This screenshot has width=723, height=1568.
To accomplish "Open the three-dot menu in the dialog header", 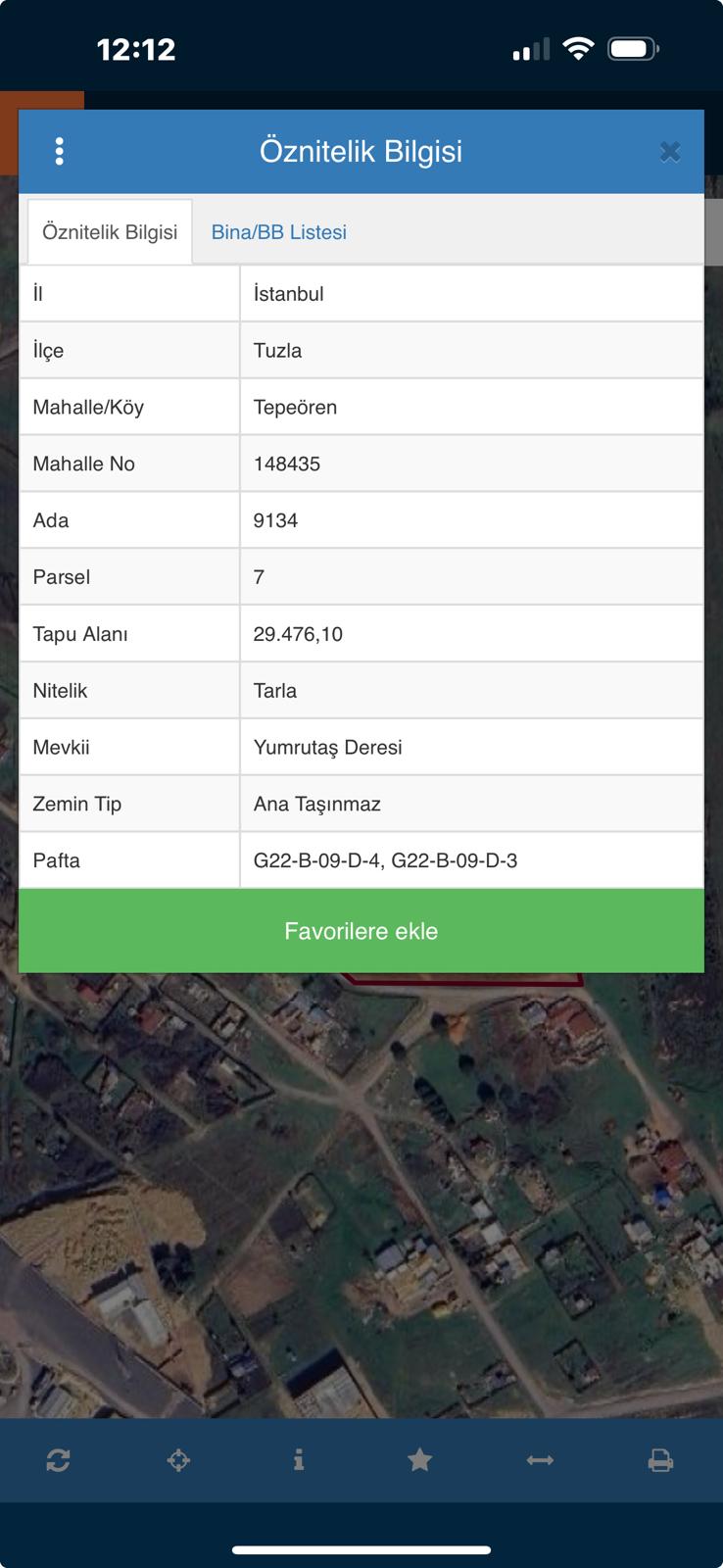I will pyautogui.click(x=60, y=151).
